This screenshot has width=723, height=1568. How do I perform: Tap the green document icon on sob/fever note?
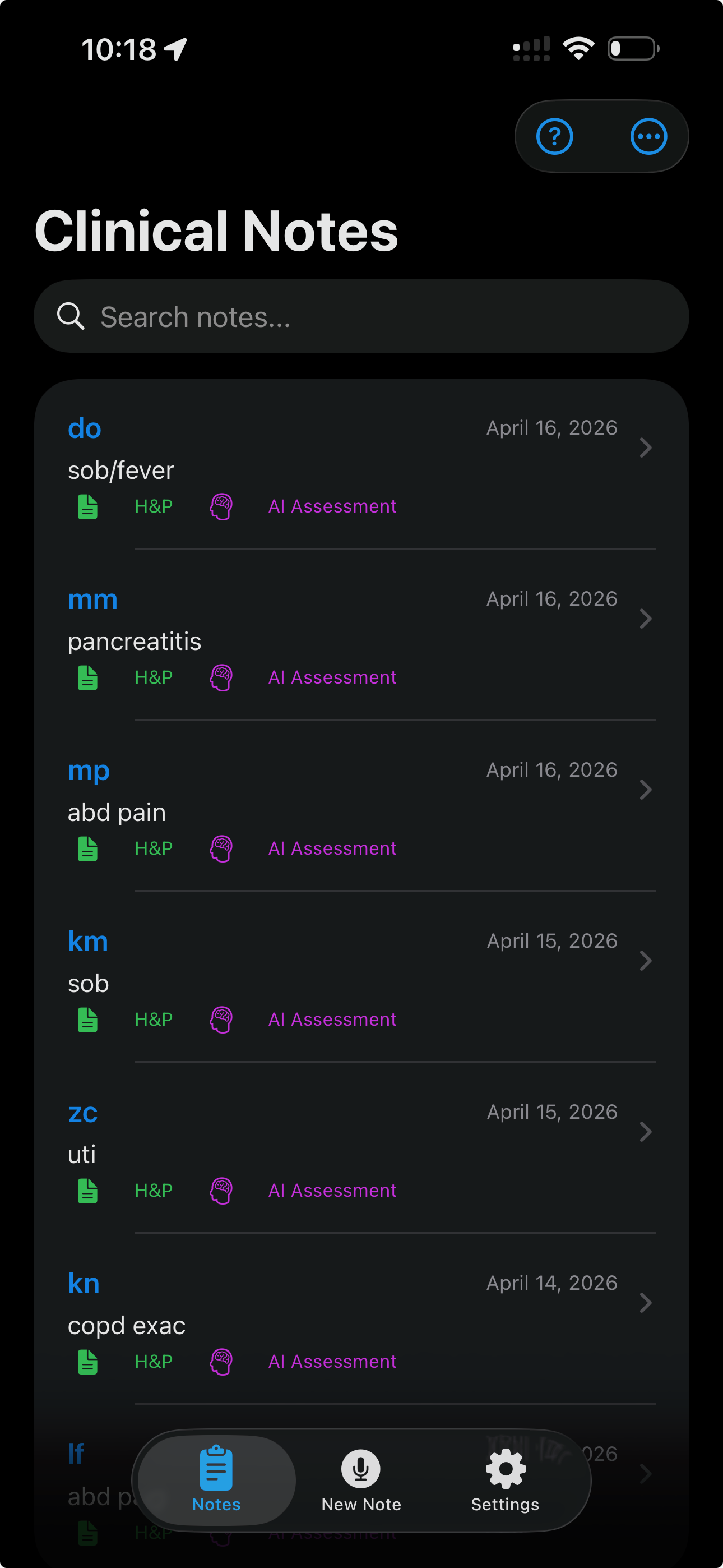tap(87, 506)
